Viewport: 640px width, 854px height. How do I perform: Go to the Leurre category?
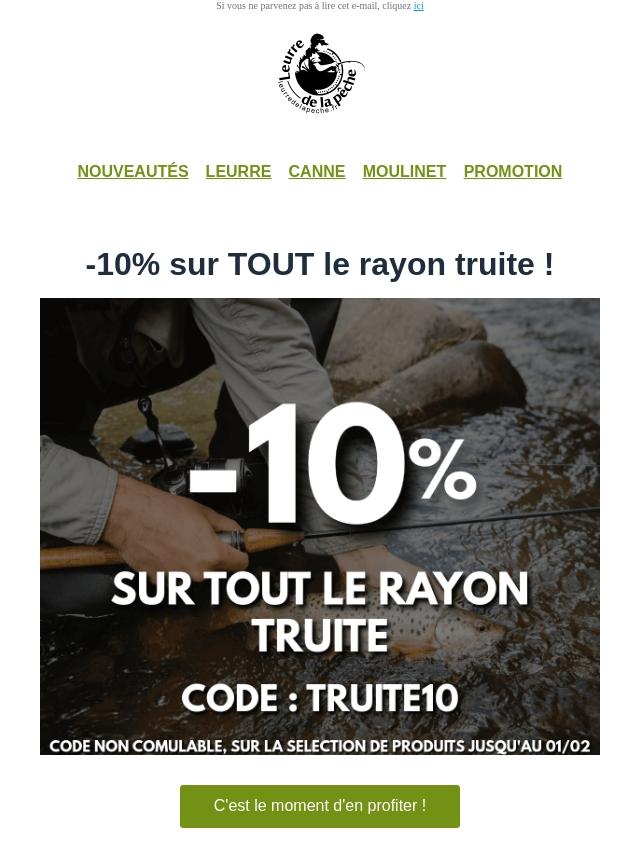[238, 171]
